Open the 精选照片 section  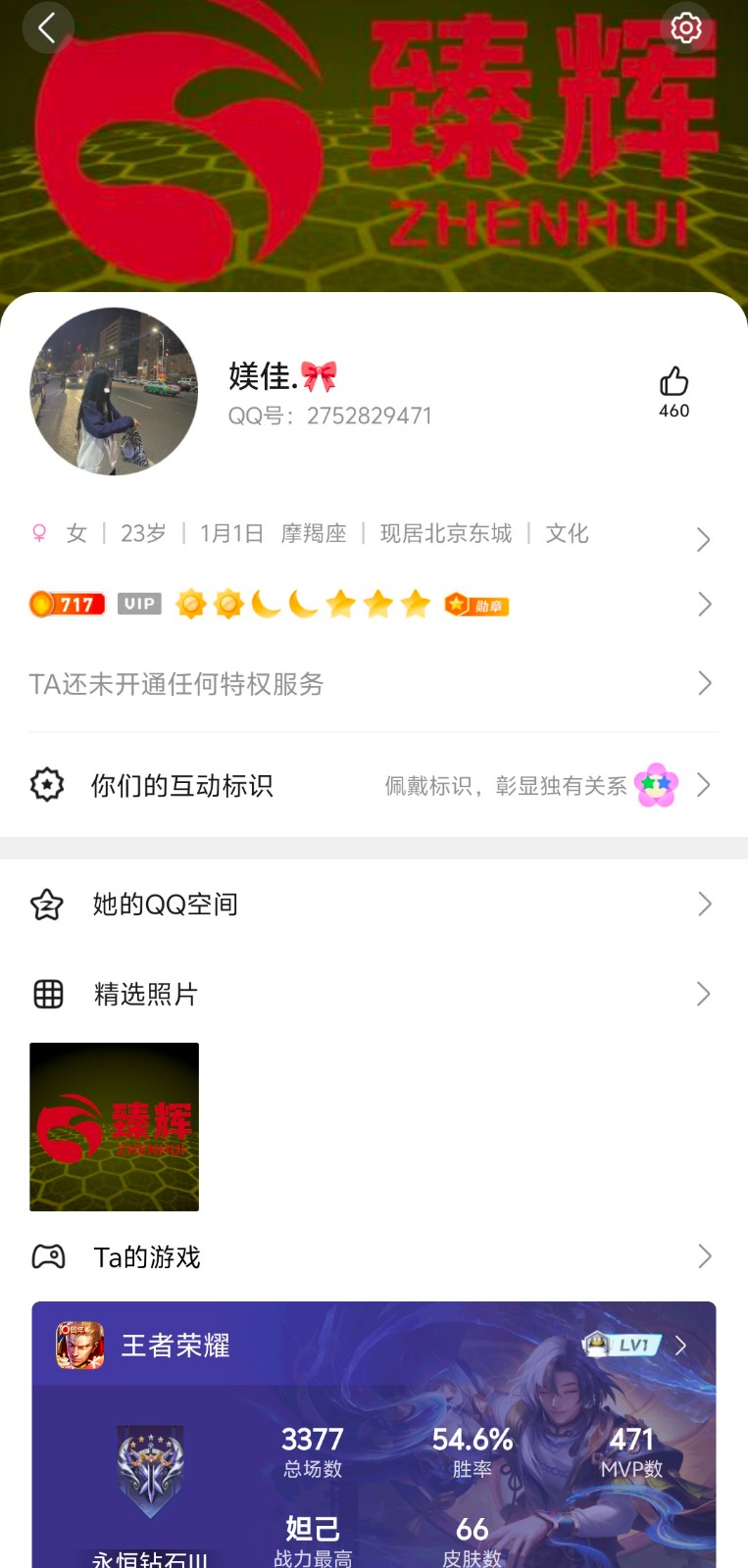point(373,994)
